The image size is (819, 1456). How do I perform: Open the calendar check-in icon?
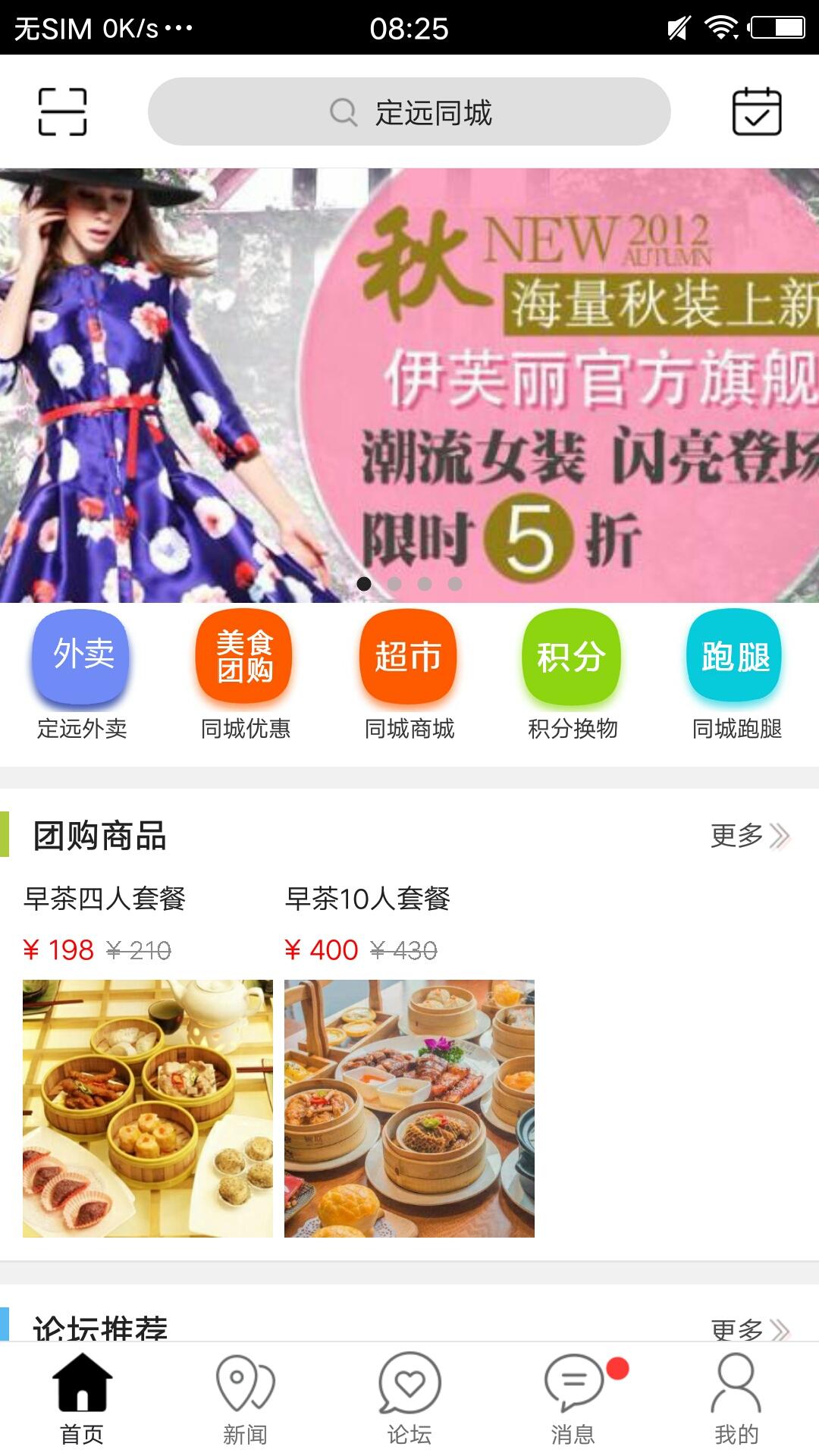[x=756, y=112]
